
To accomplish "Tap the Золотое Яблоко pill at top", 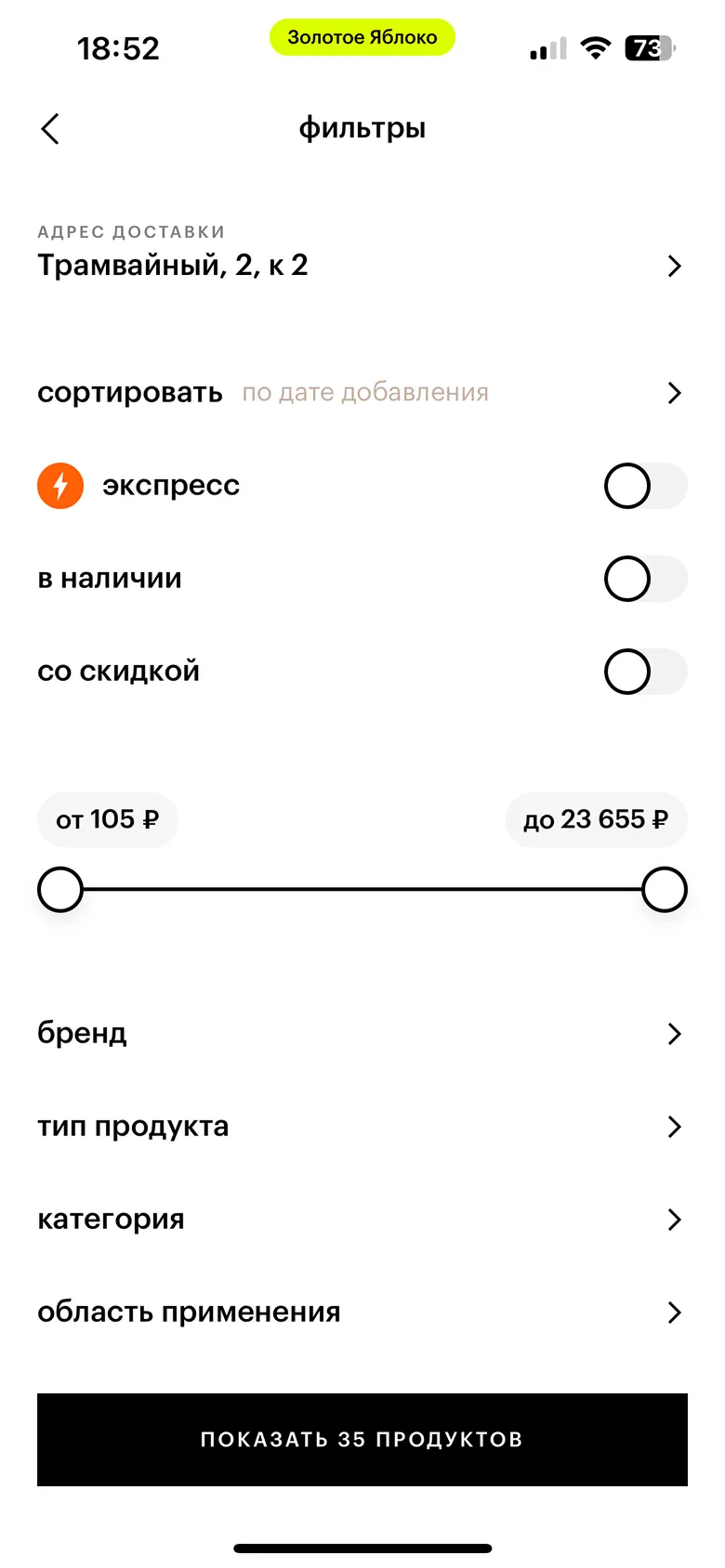I will 362,37.
